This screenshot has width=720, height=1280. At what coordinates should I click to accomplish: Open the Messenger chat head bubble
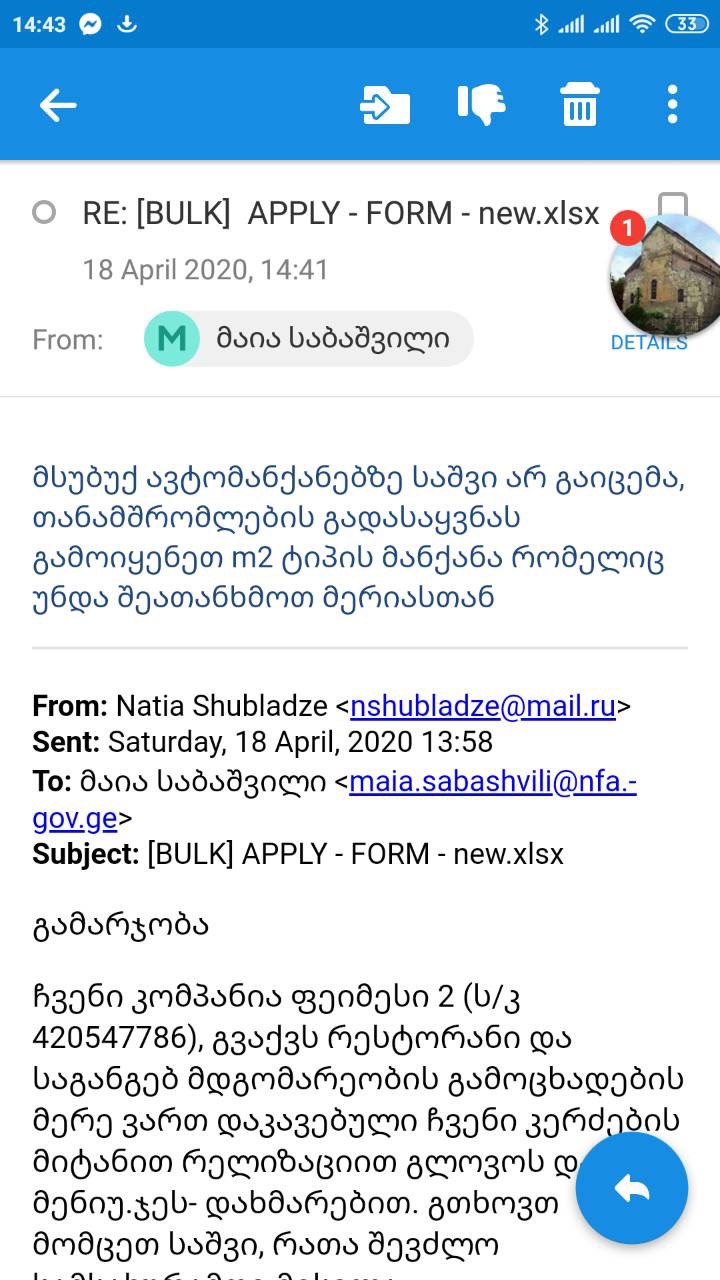tap(665, 276)
